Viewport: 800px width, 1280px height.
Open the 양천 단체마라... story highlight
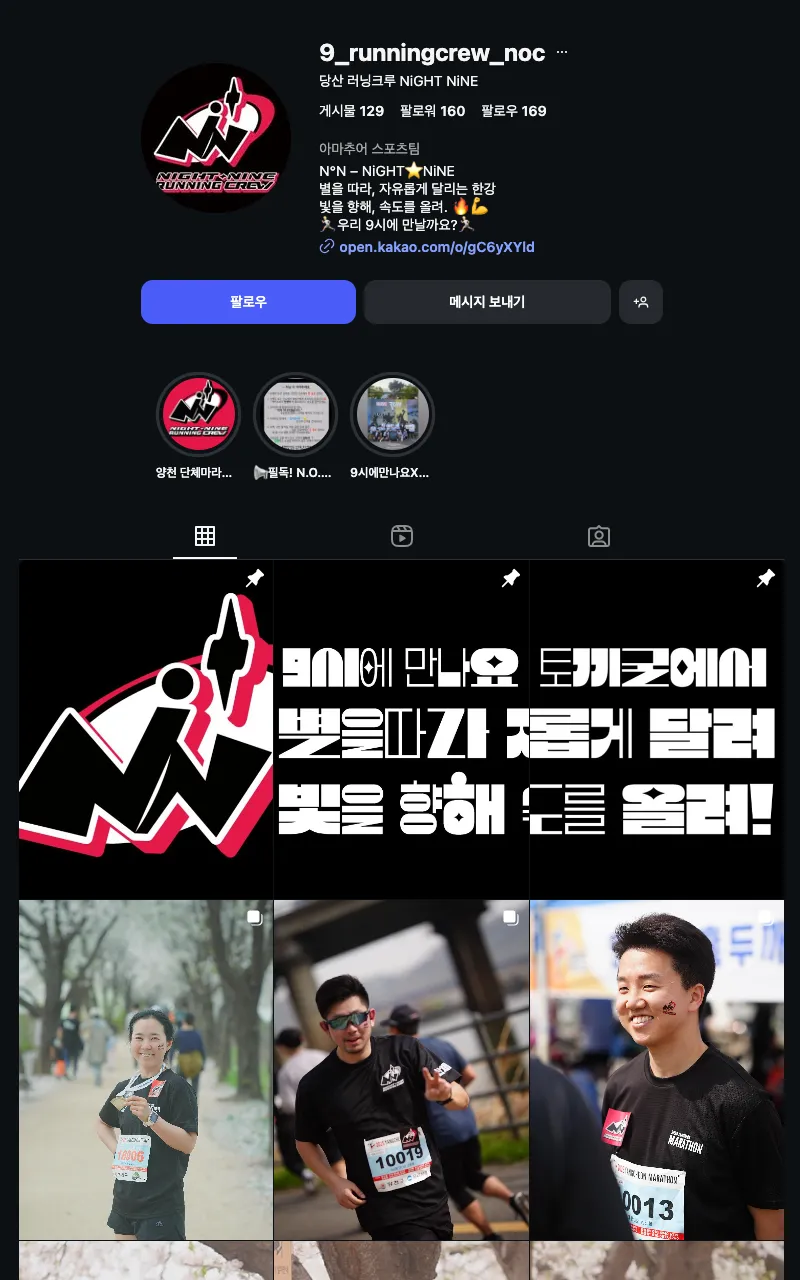pos(198,414)
